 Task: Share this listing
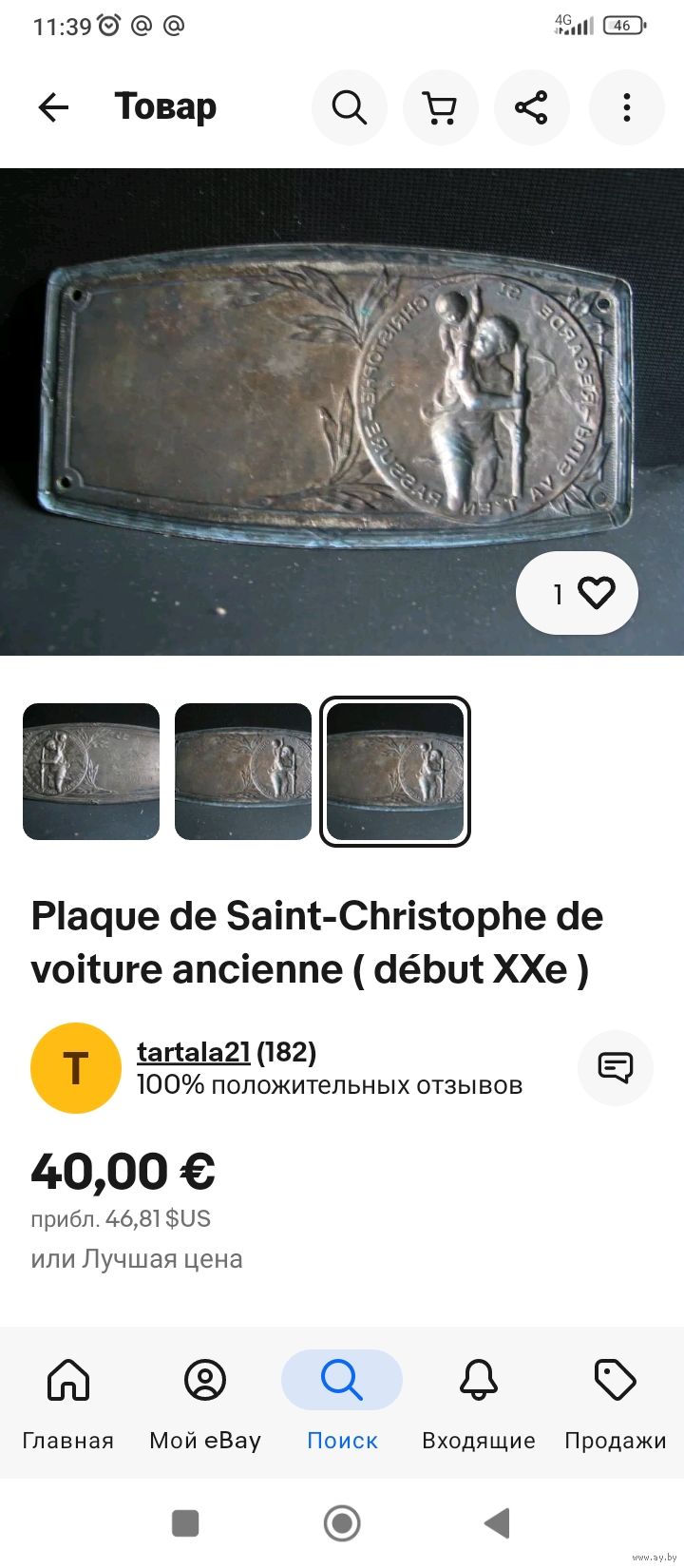coord(532,107)
